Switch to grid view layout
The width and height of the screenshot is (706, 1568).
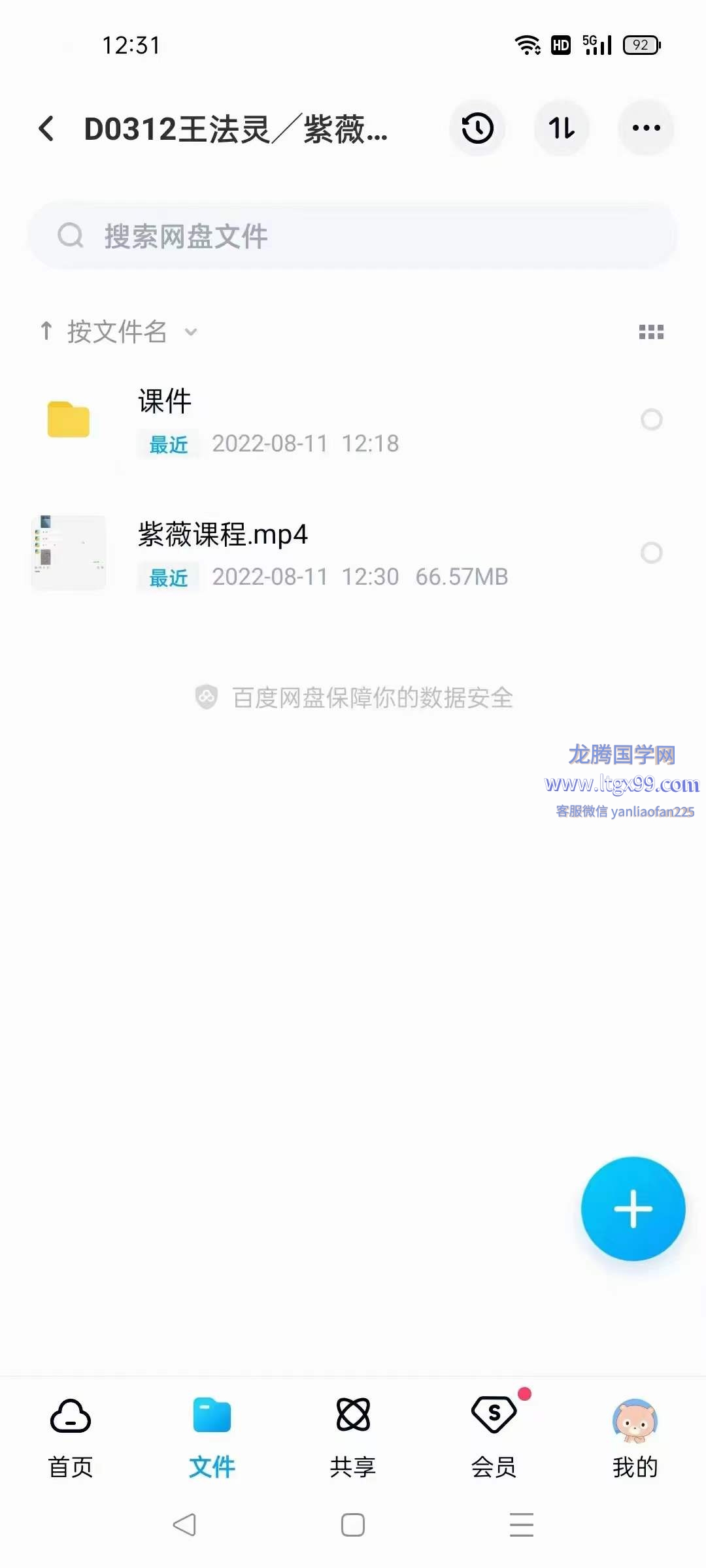(651, 333)
